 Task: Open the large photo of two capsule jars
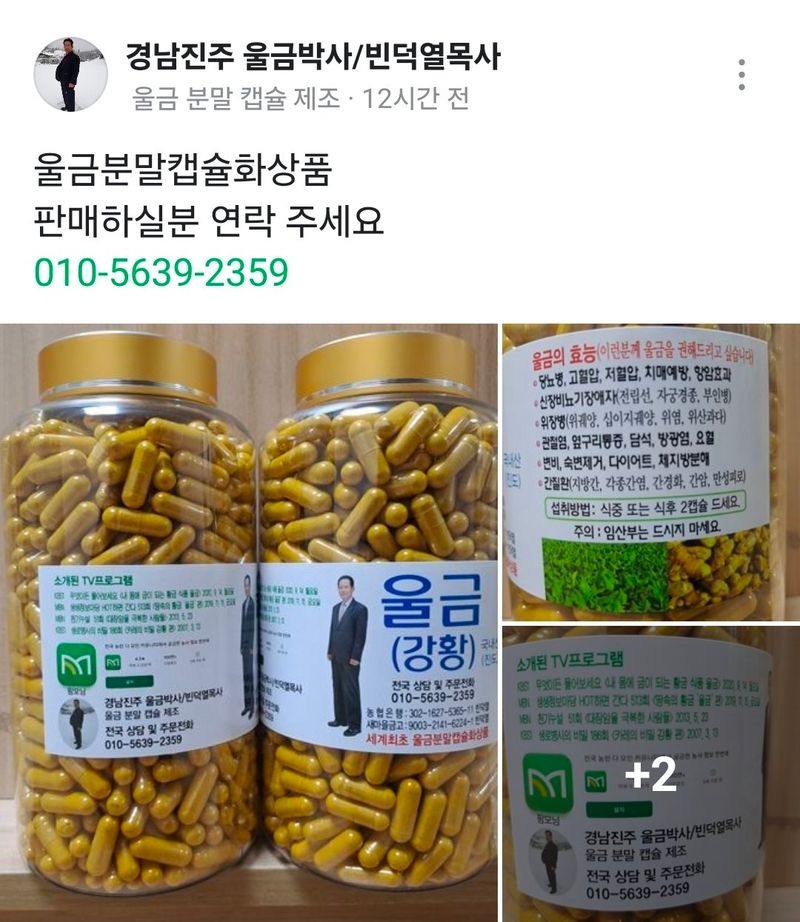249,622
